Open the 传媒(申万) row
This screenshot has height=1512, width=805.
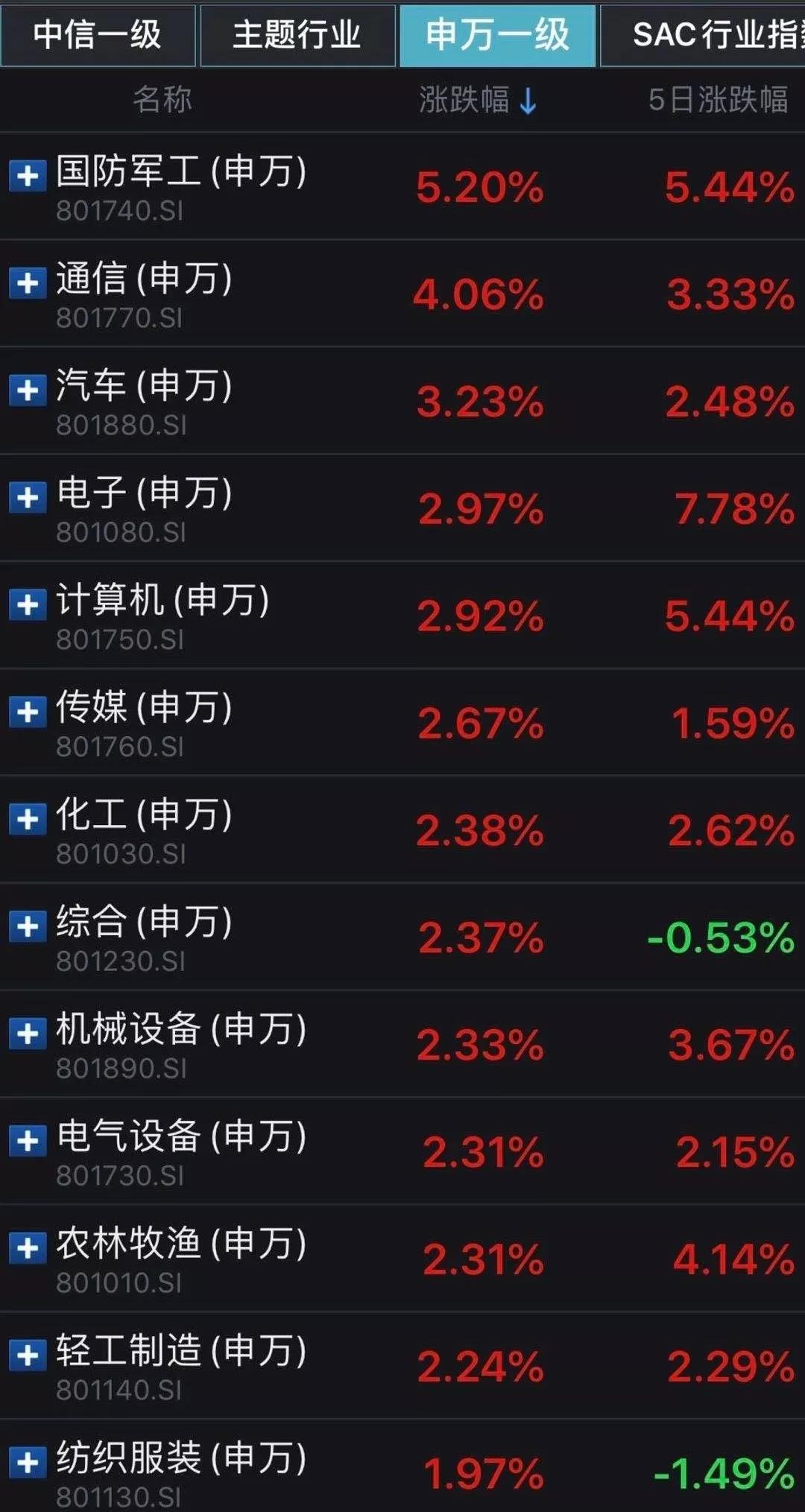tap(402, 723)
